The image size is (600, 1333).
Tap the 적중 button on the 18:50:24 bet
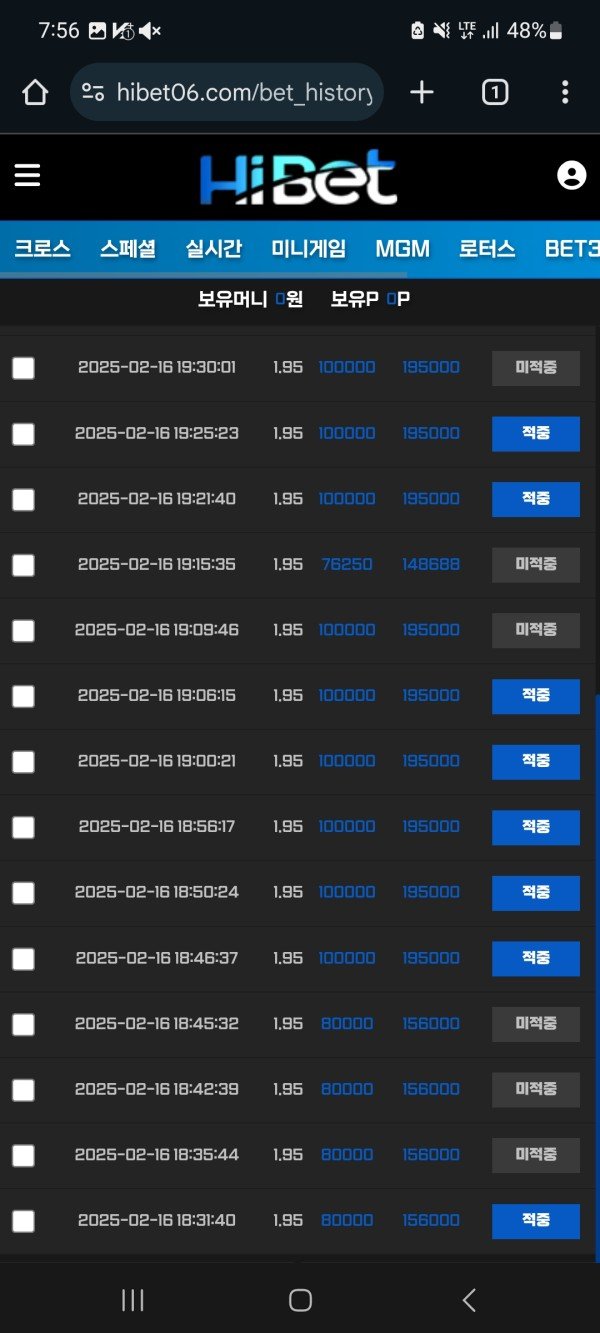pos(535,892)
